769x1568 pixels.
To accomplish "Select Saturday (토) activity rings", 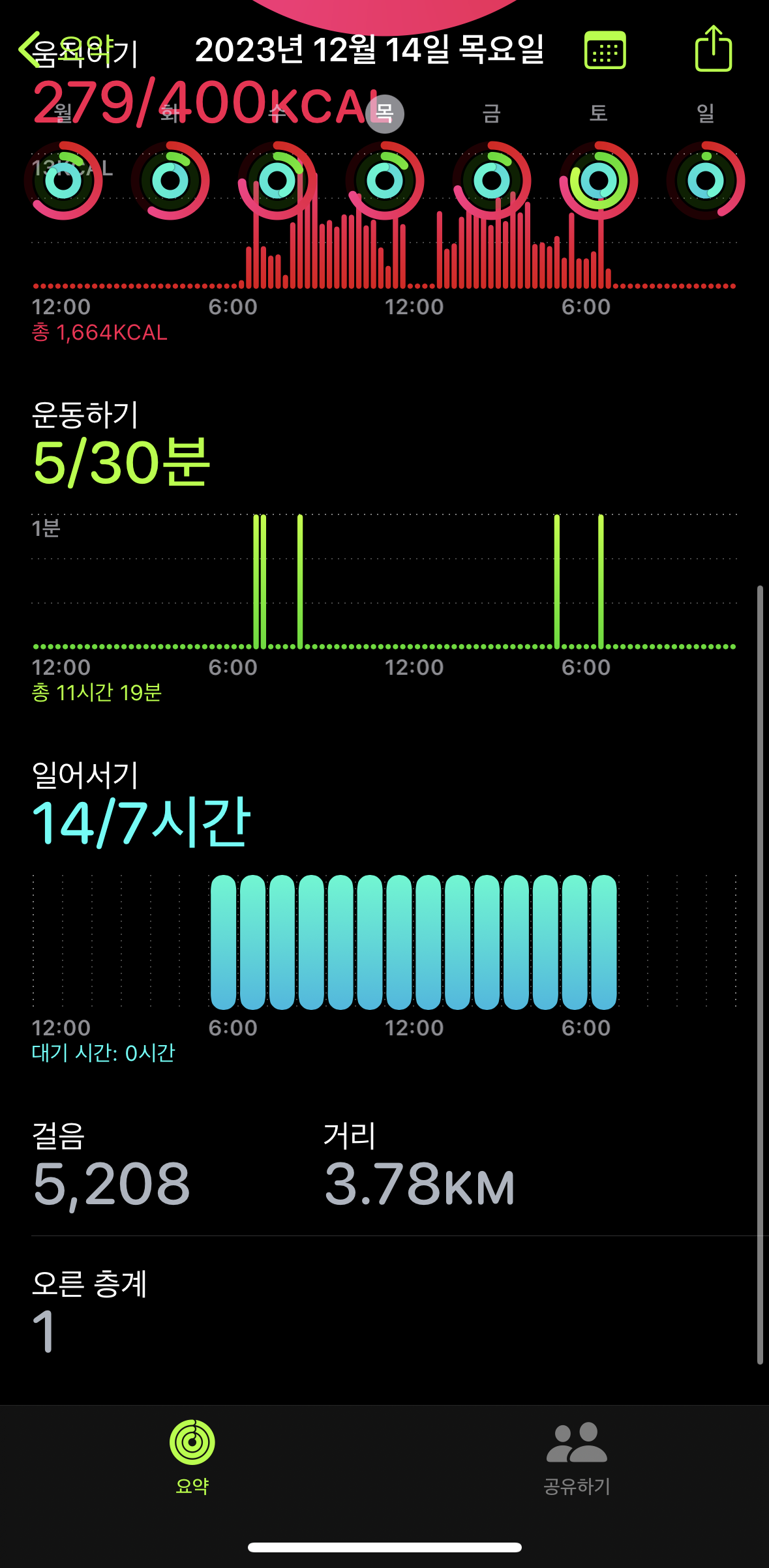I will click(599, 180).
